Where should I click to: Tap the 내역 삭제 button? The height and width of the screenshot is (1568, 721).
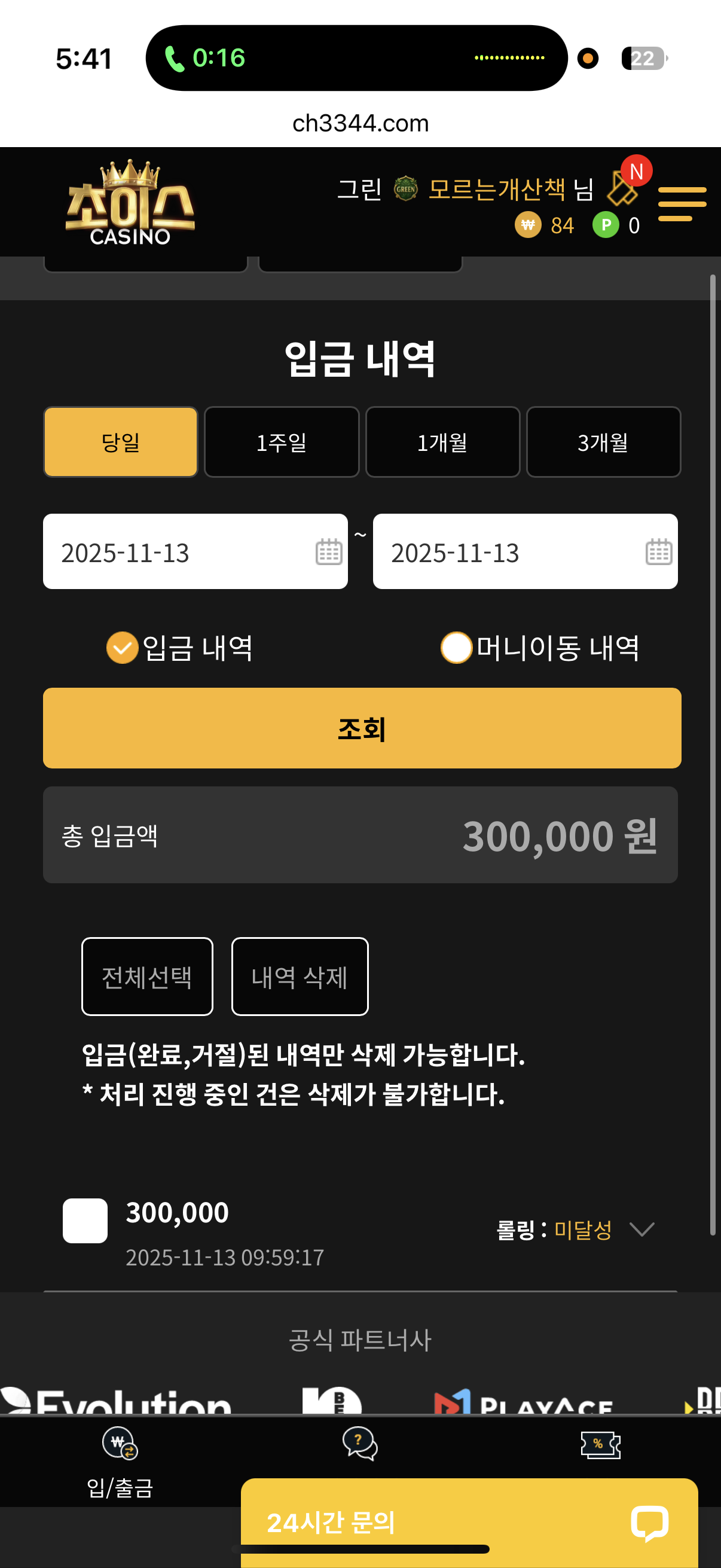coord(300,977)
